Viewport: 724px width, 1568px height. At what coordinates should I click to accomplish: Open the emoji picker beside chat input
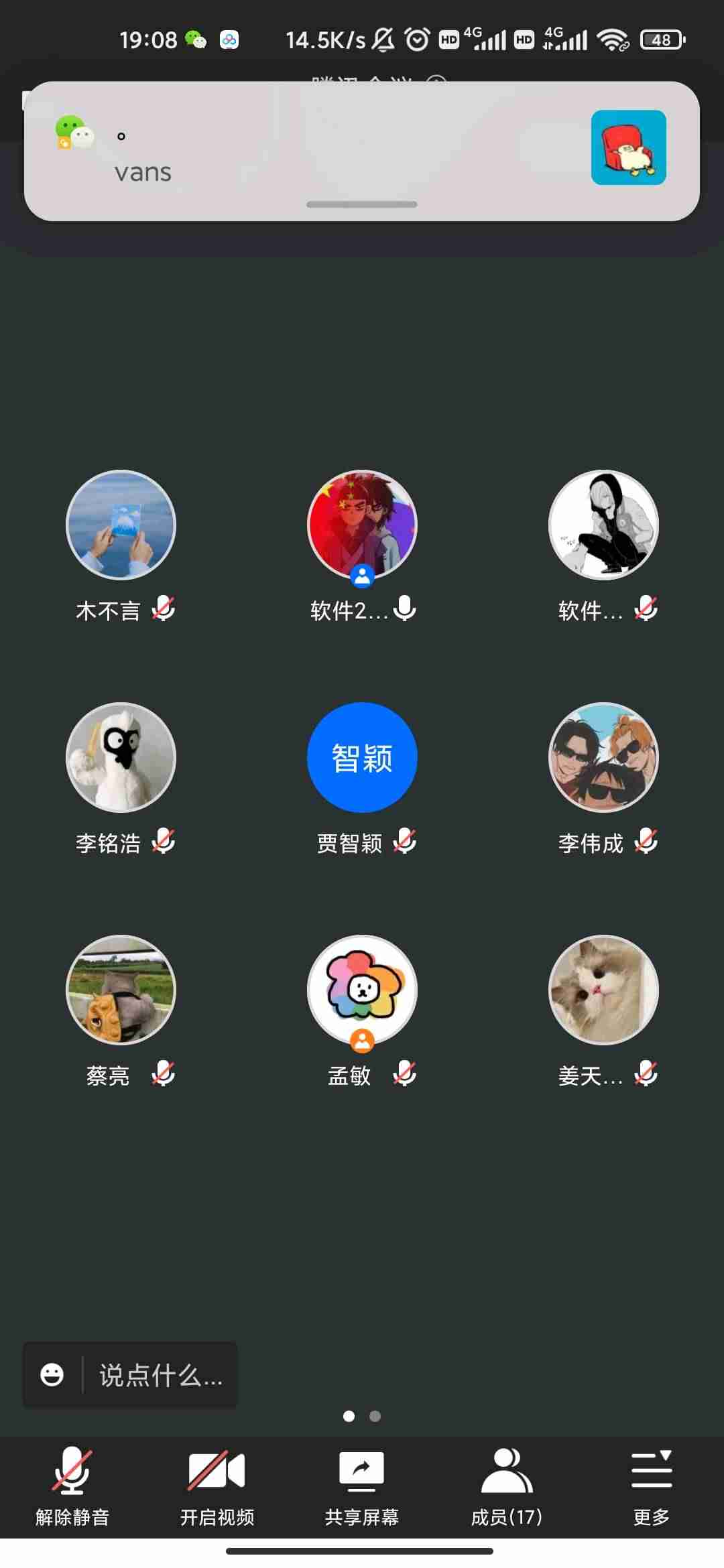pos(52,1374)
